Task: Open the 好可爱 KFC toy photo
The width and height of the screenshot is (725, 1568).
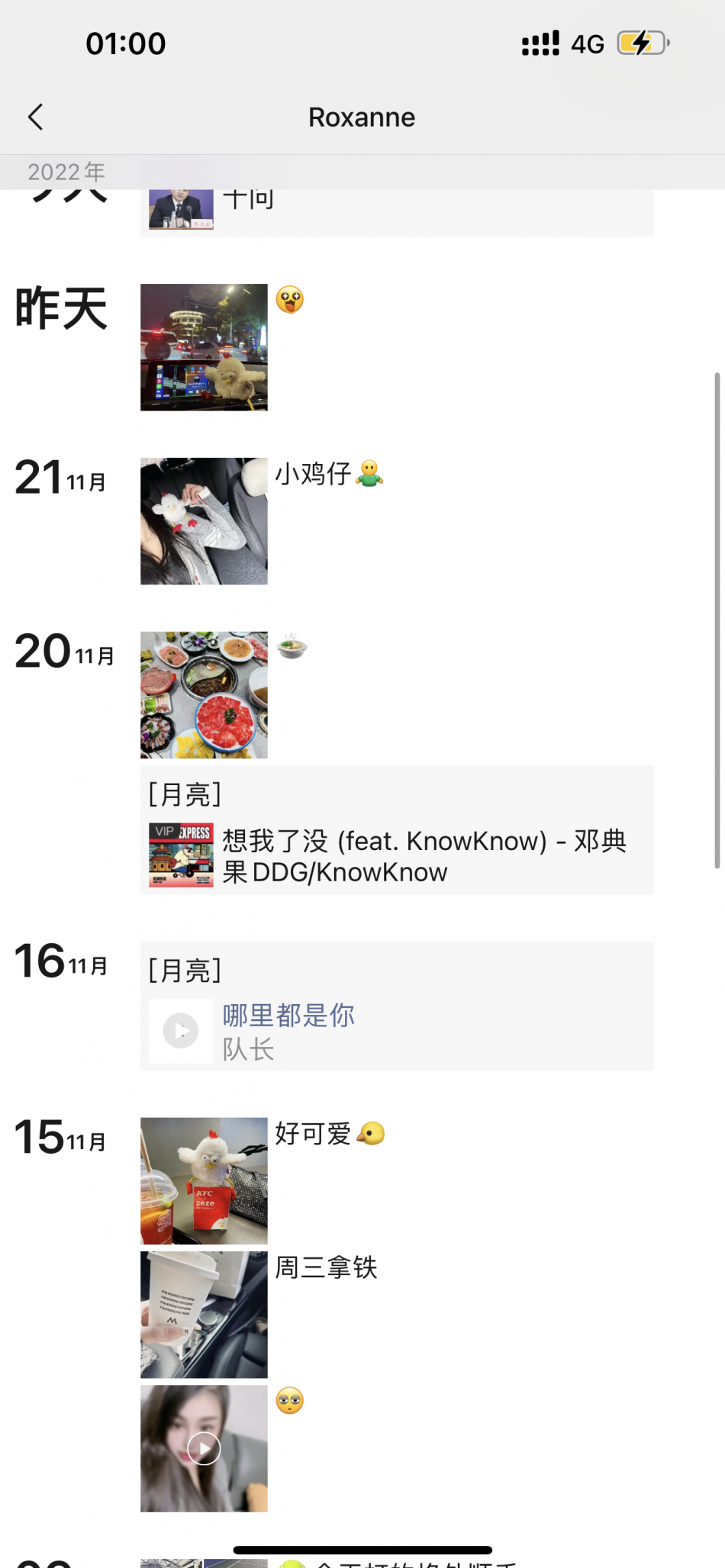Action: [x=204, y=1180]
